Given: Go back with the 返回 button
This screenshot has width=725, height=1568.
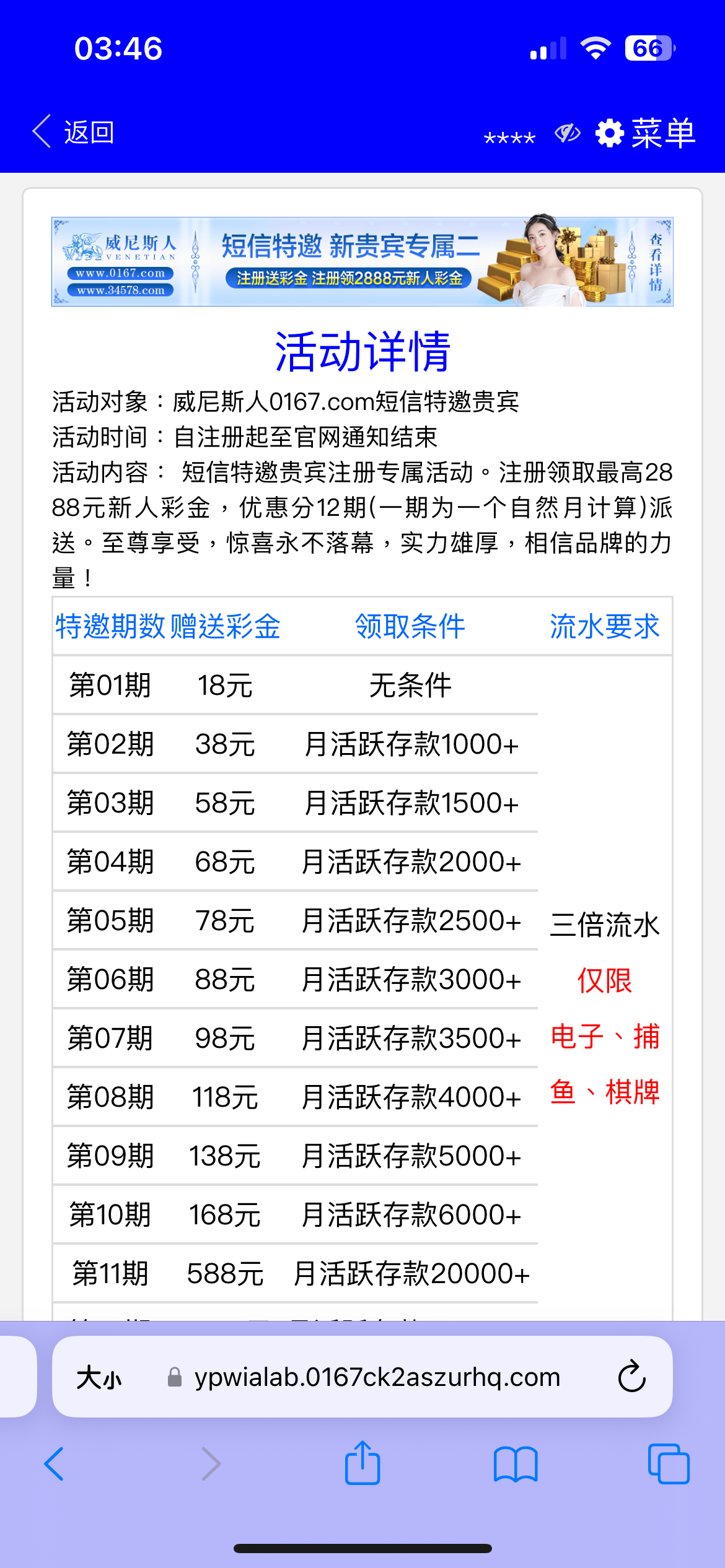Looking at the screenshot, I should click(x=74, y=132).
